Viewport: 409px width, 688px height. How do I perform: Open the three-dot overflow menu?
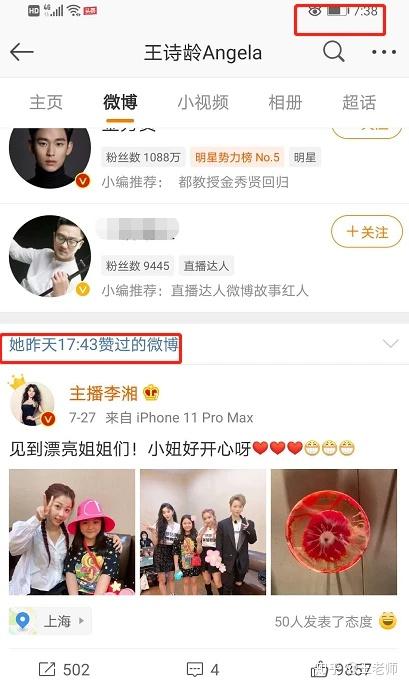click(384, 52)
